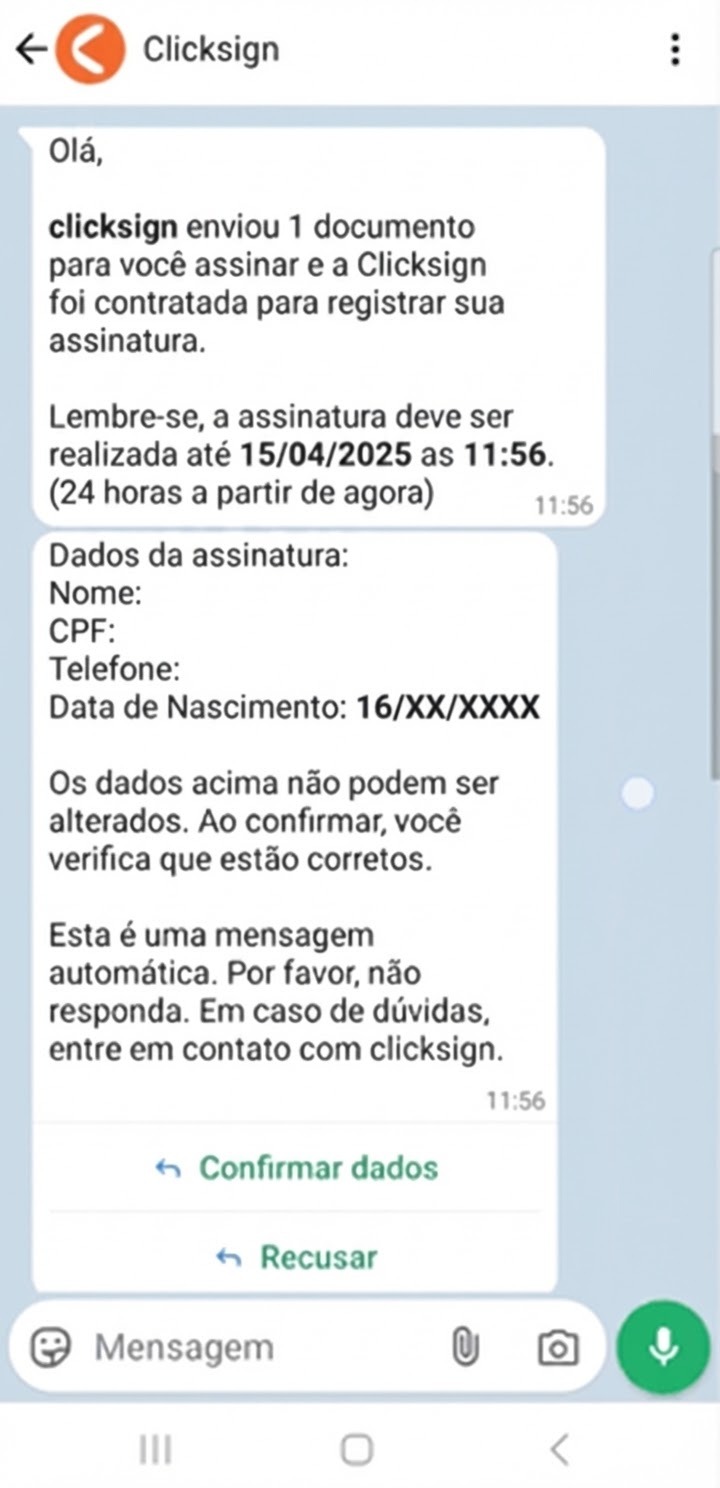Tap the Confirmar dados quick reply
This screenshot has width=720, height=1488.
coord(297,1167)
